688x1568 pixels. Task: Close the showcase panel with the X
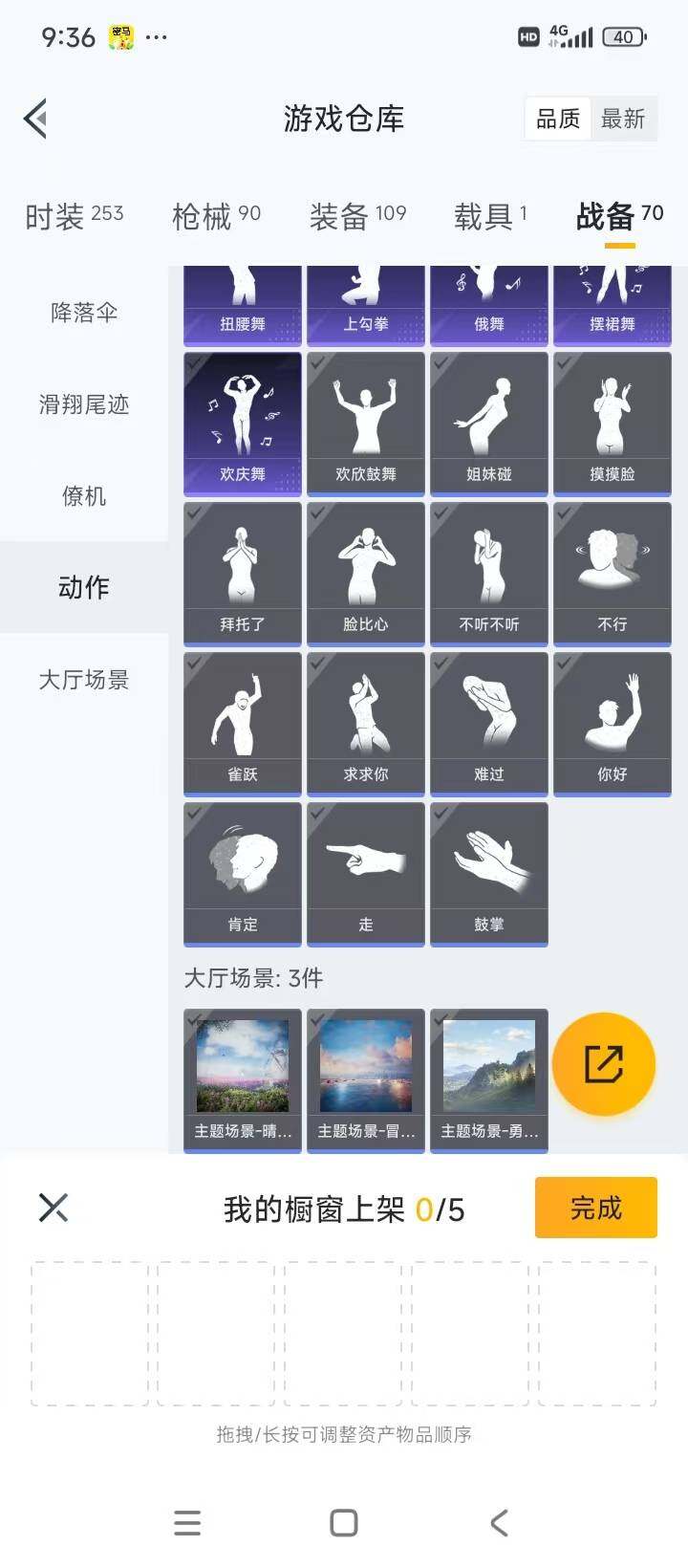point(54,1208)
